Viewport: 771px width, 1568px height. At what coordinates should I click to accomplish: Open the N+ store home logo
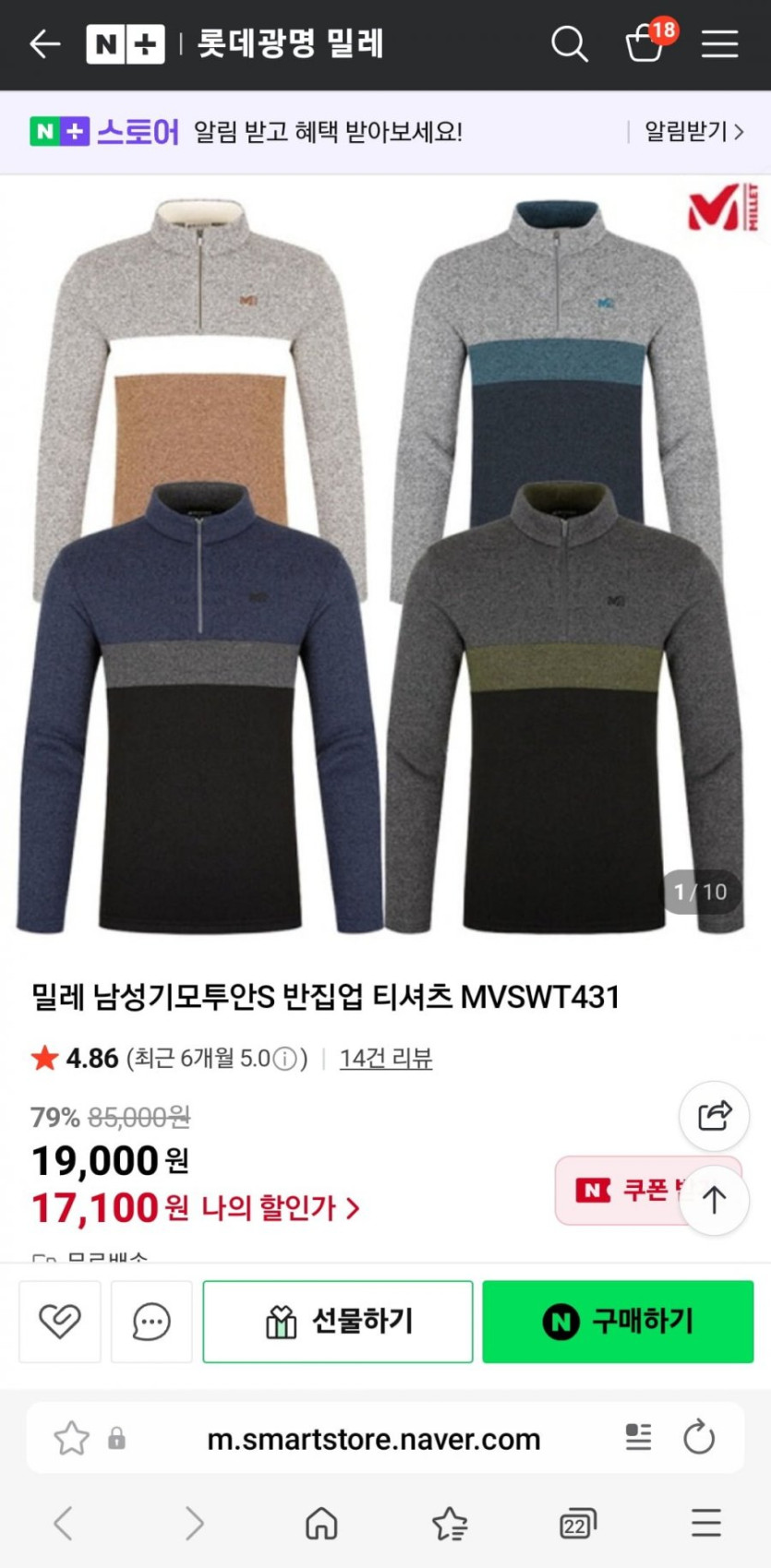pos(126,43)
